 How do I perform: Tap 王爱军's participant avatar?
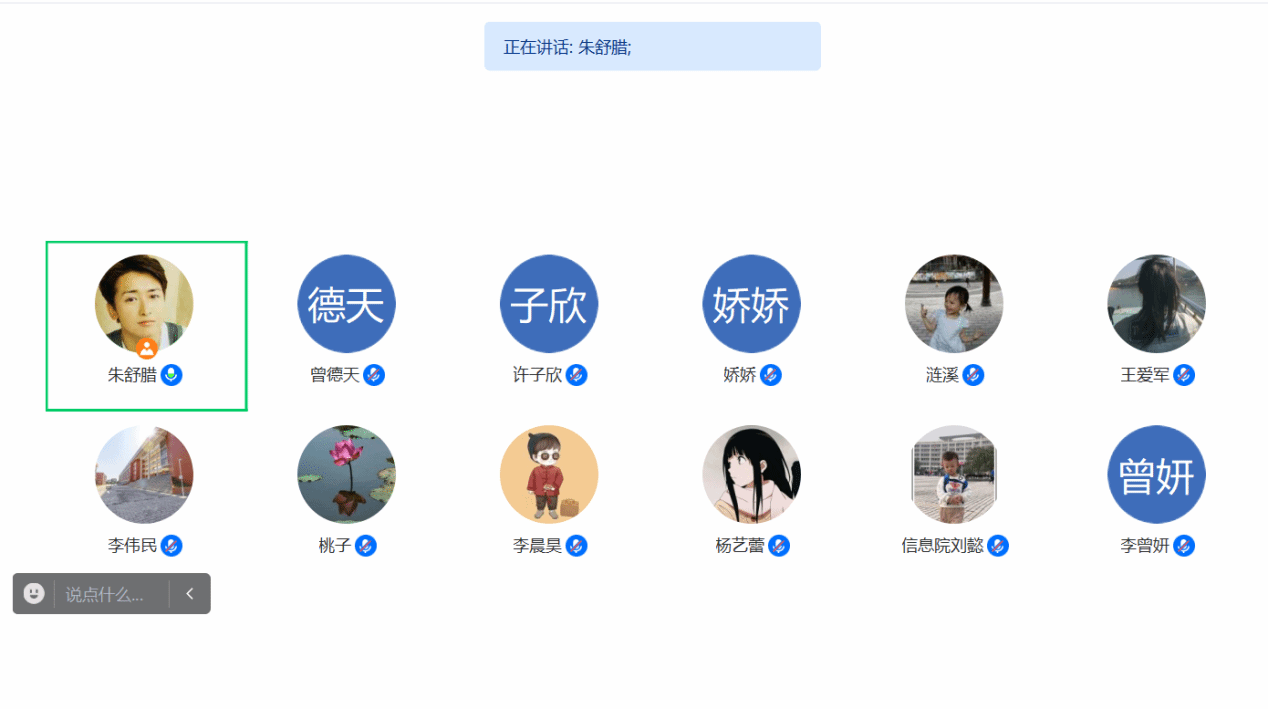[x=1156, y=304]
